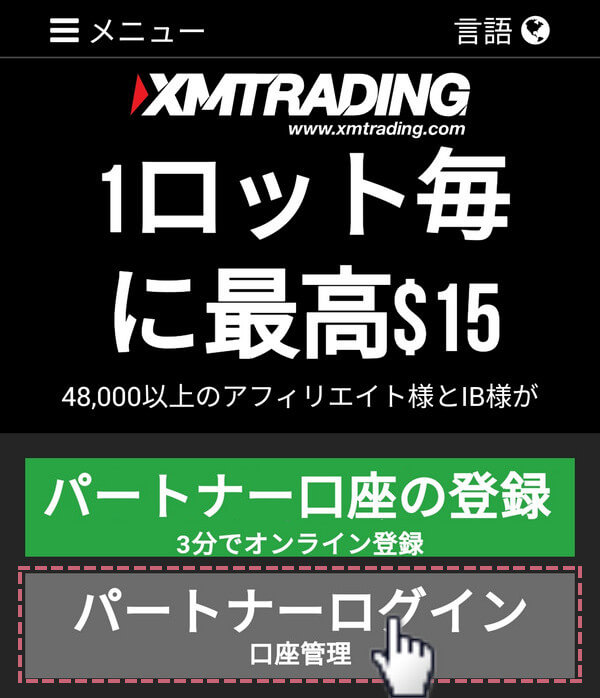600x698 pixels.
Task: Tap the green パートナー口座の登録 button
Action: (299, 508)
